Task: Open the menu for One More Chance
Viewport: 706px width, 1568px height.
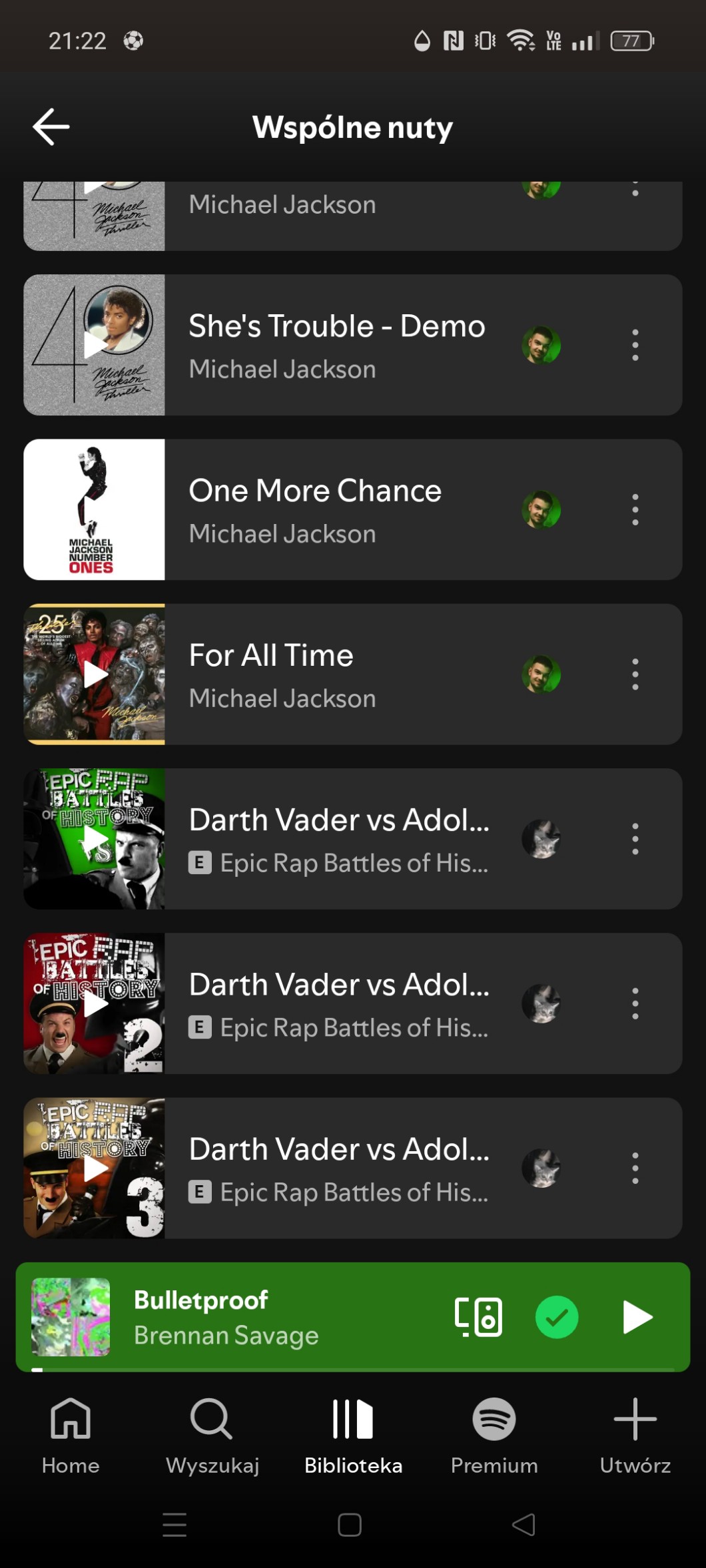Action: [x=635, y=509]
